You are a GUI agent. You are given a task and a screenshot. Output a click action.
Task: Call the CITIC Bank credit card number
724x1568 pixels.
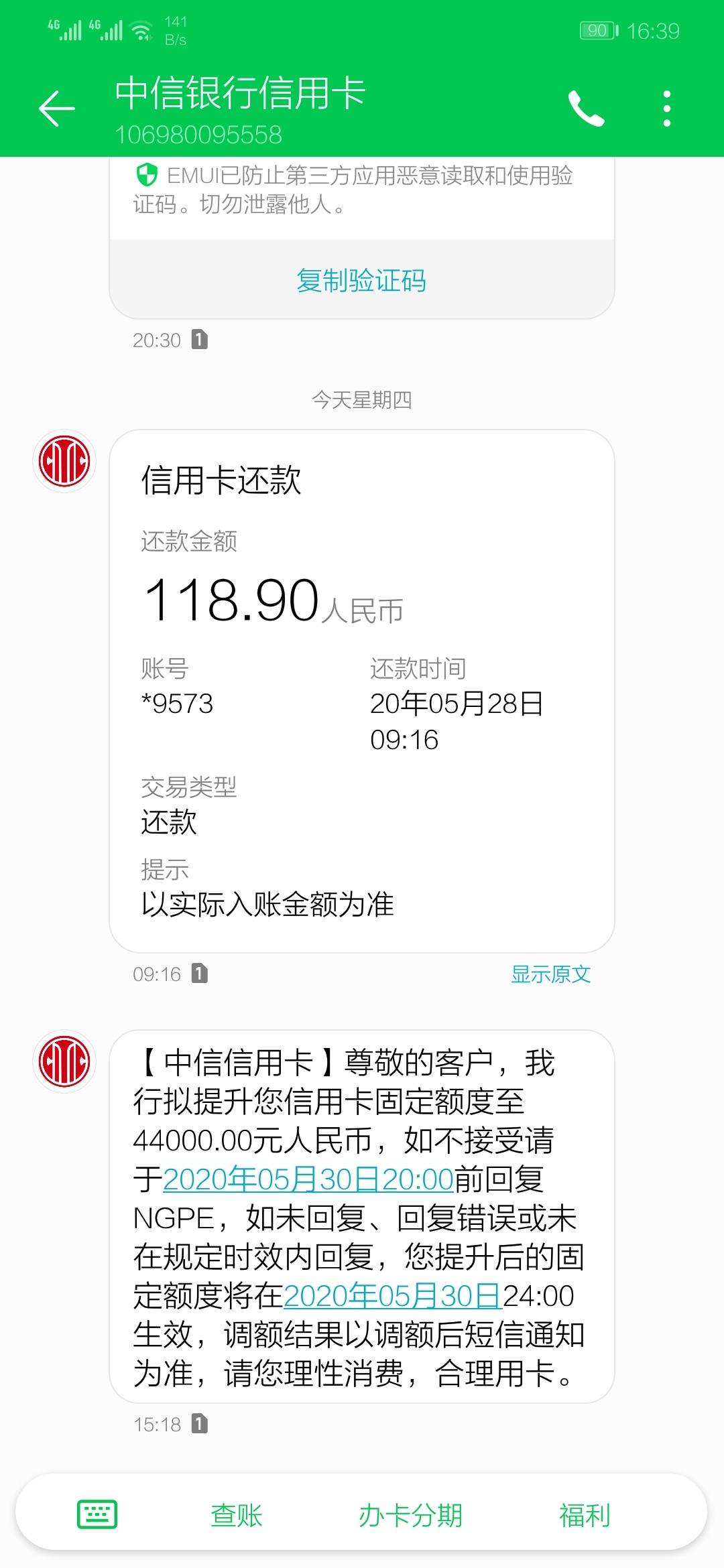click(x=586, y=109)
